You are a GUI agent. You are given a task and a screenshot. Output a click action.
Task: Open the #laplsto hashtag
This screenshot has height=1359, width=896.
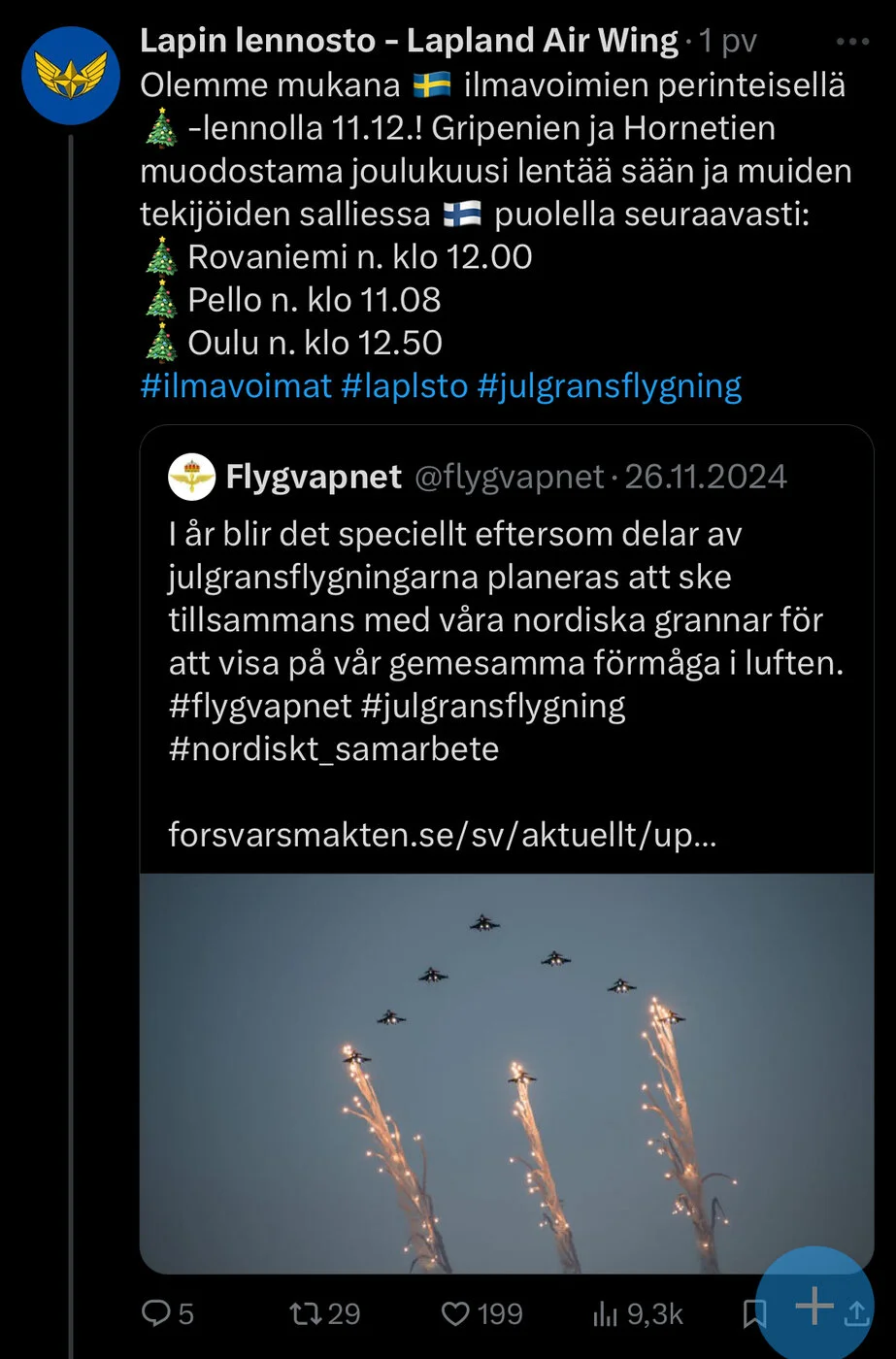[404, 385]
